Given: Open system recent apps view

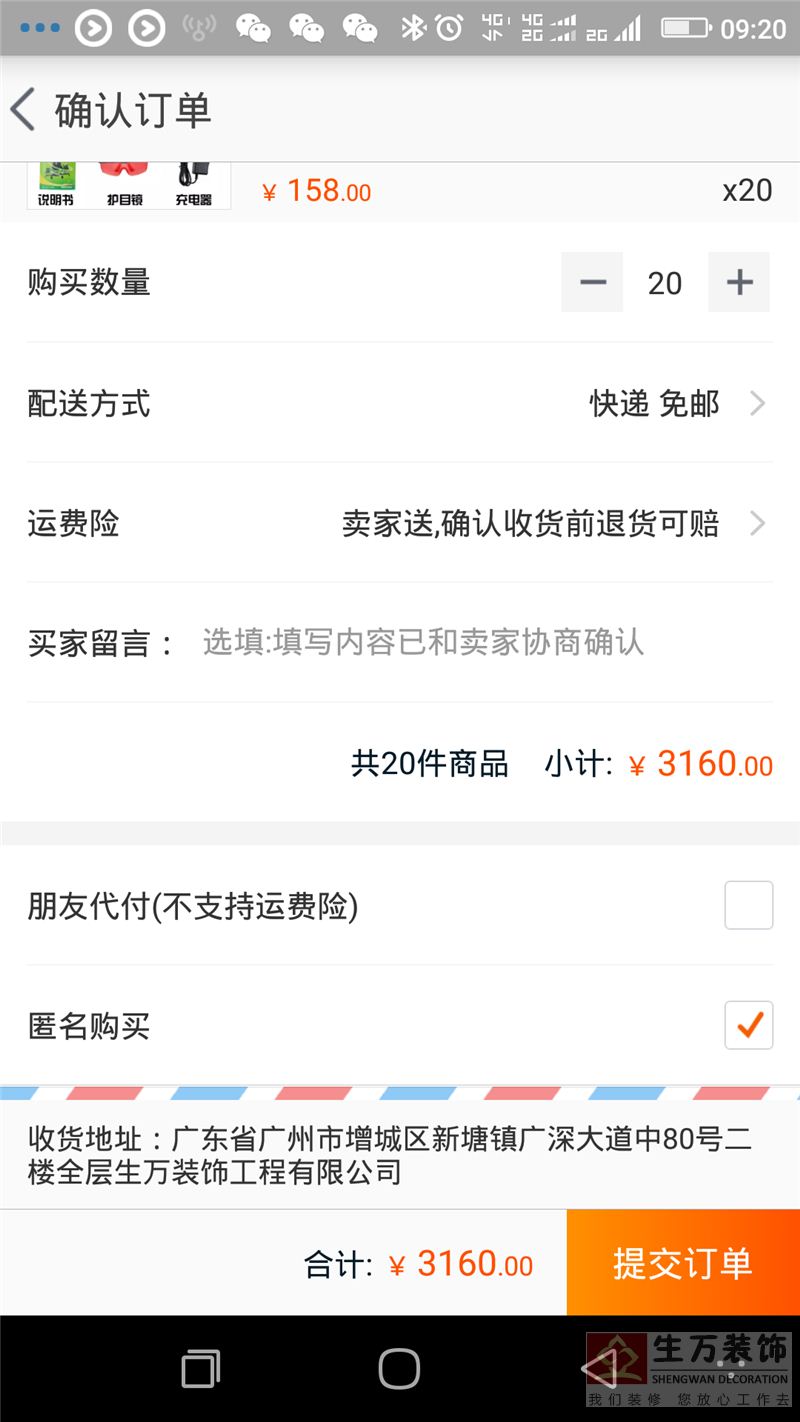Looking at the screenshot, I should tap(200, 1369).
